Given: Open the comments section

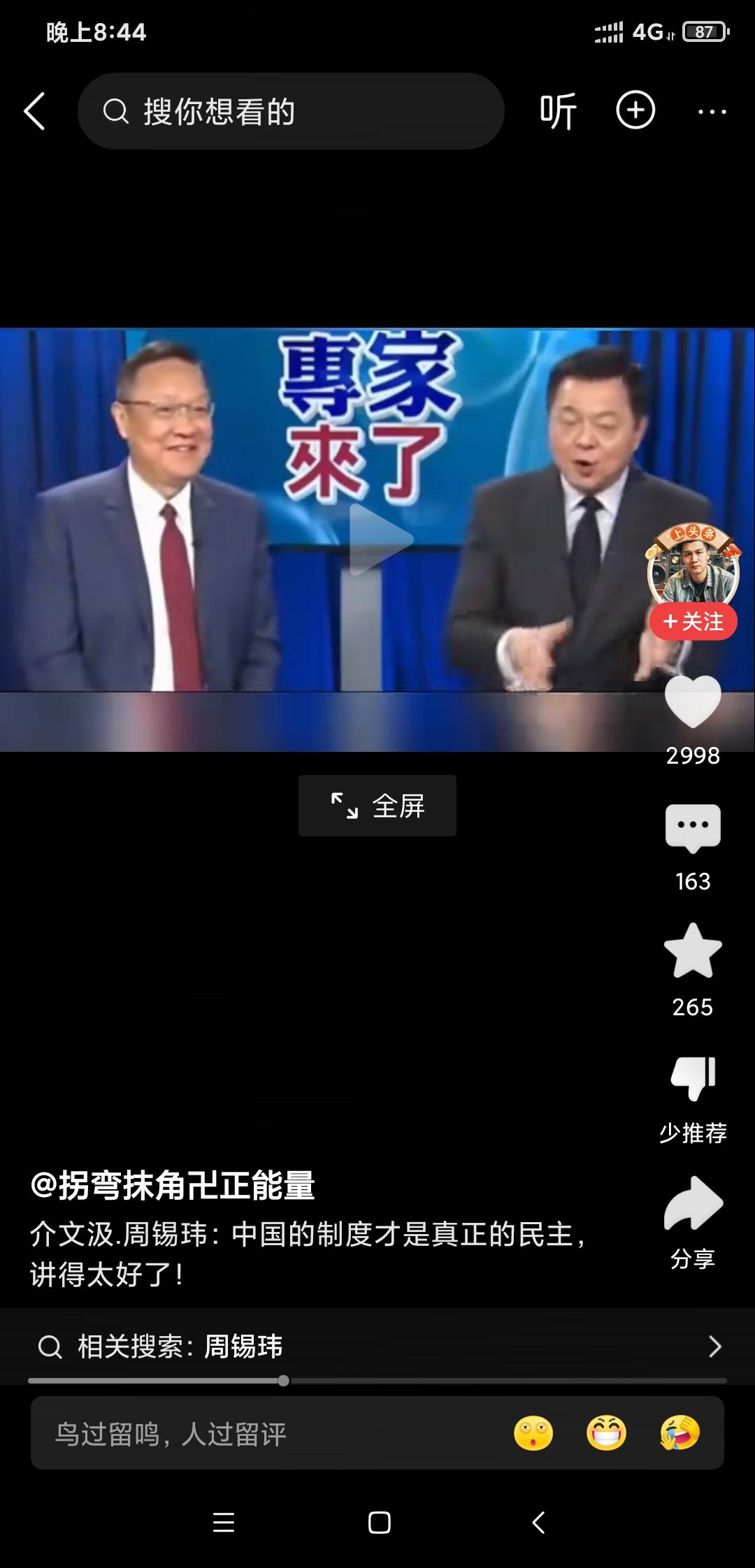Looking at the screenshot, I should click(692, 828).
